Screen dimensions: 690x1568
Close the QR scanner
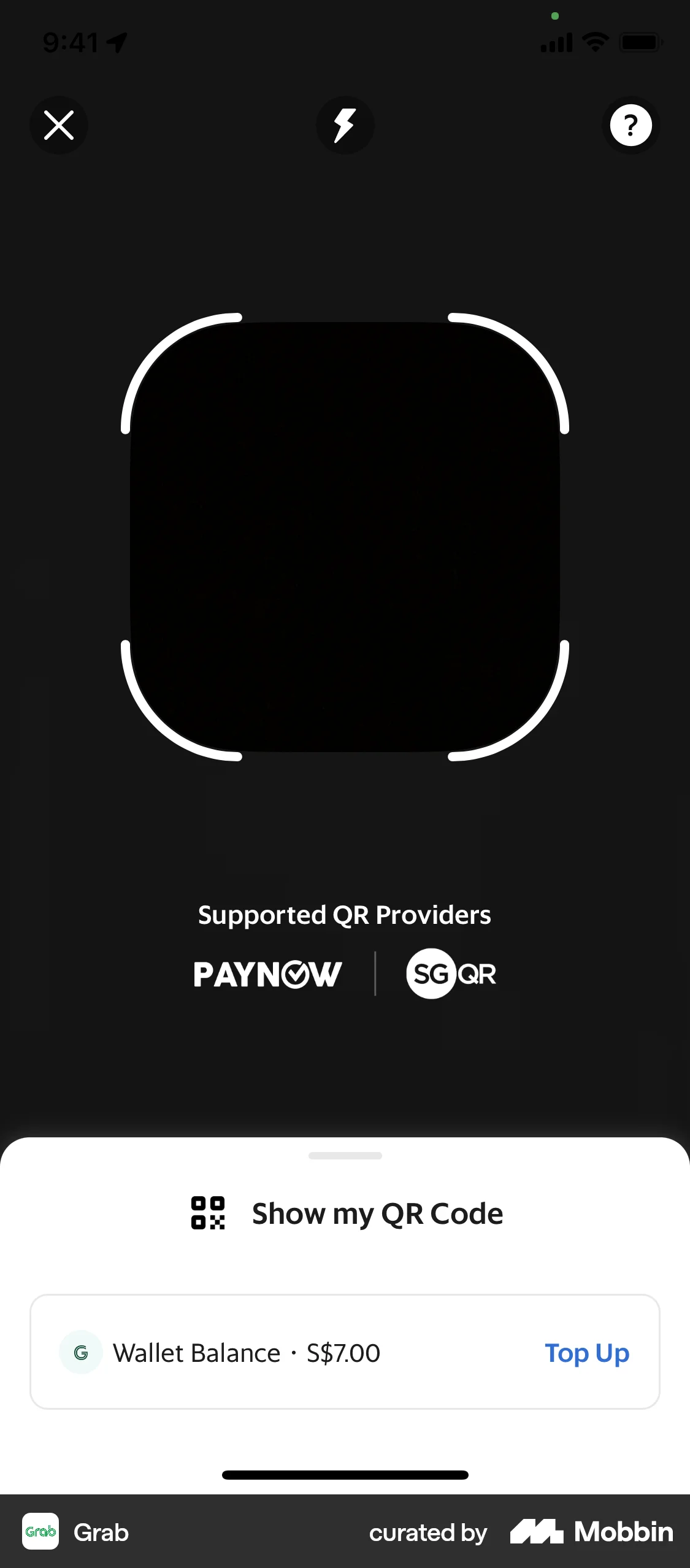pos(59,125)
